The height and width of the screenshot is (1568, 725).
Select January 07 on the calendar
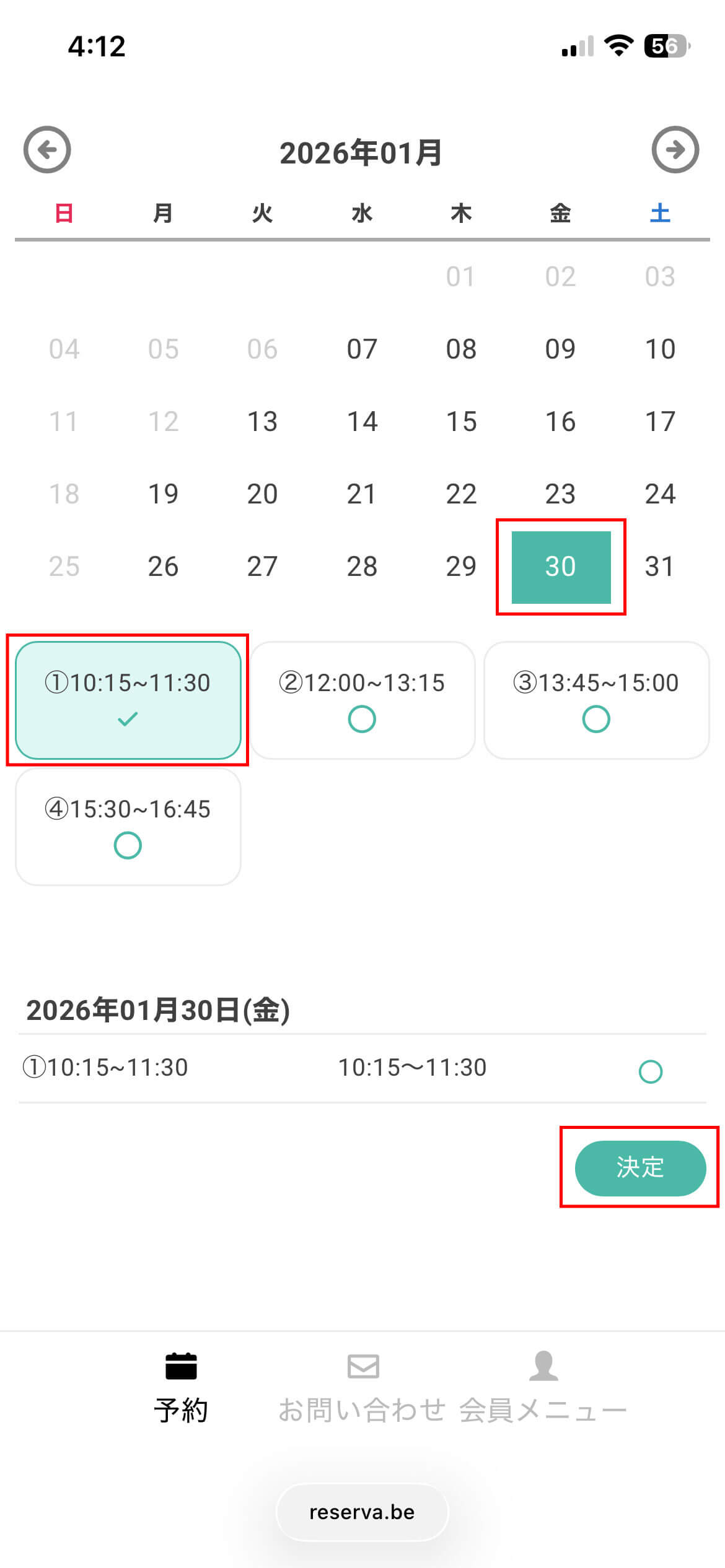362,349
